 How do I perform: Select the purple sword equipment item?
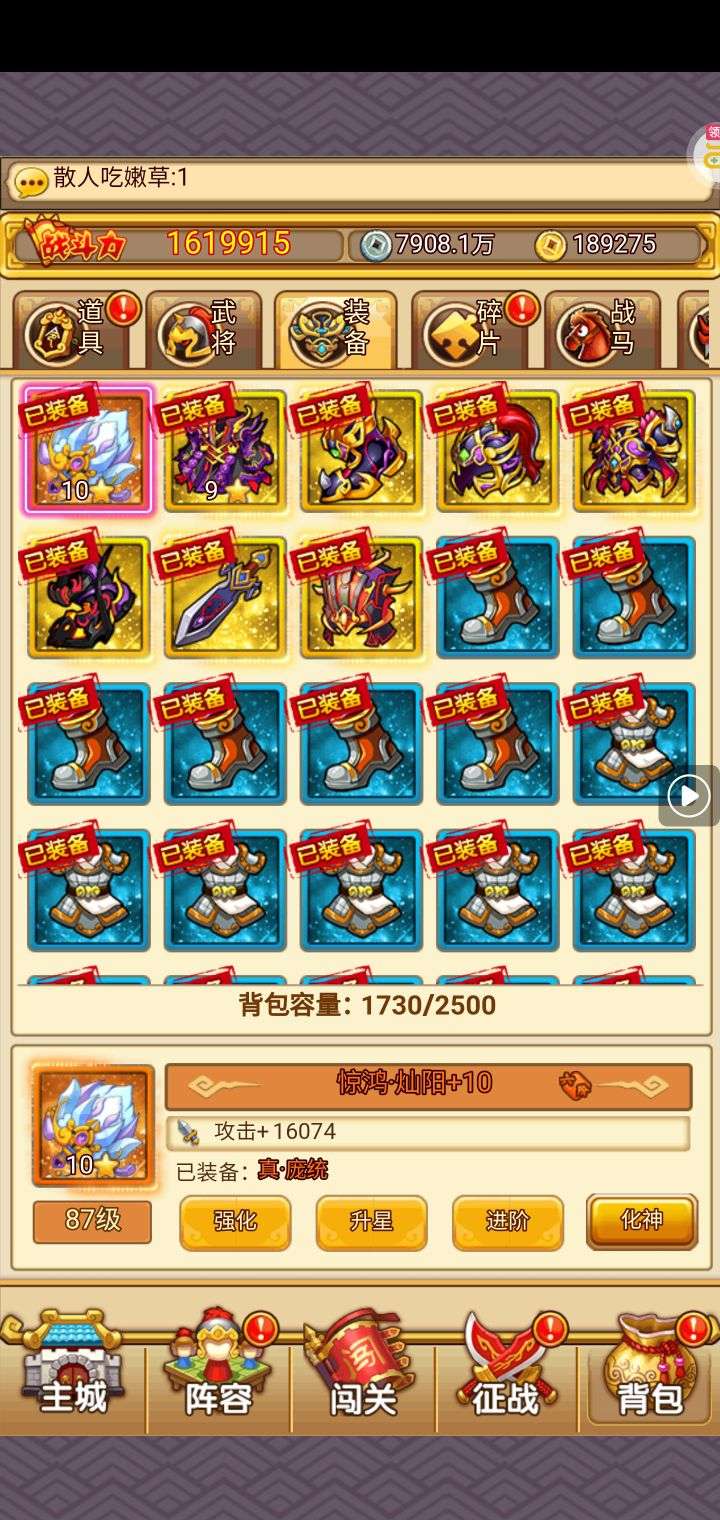[x=225, y=597]
